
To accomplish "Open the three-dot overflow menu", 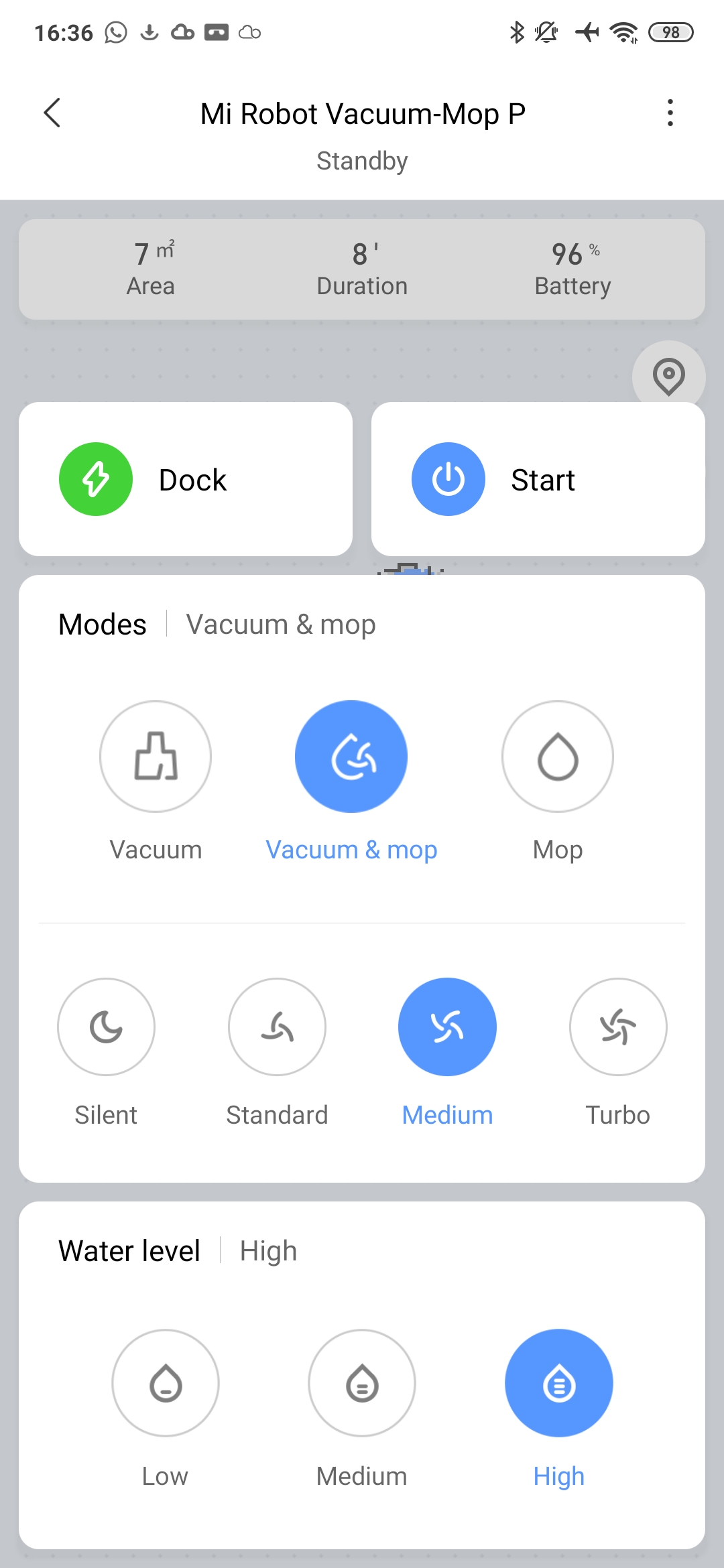I will pos(670,113).
